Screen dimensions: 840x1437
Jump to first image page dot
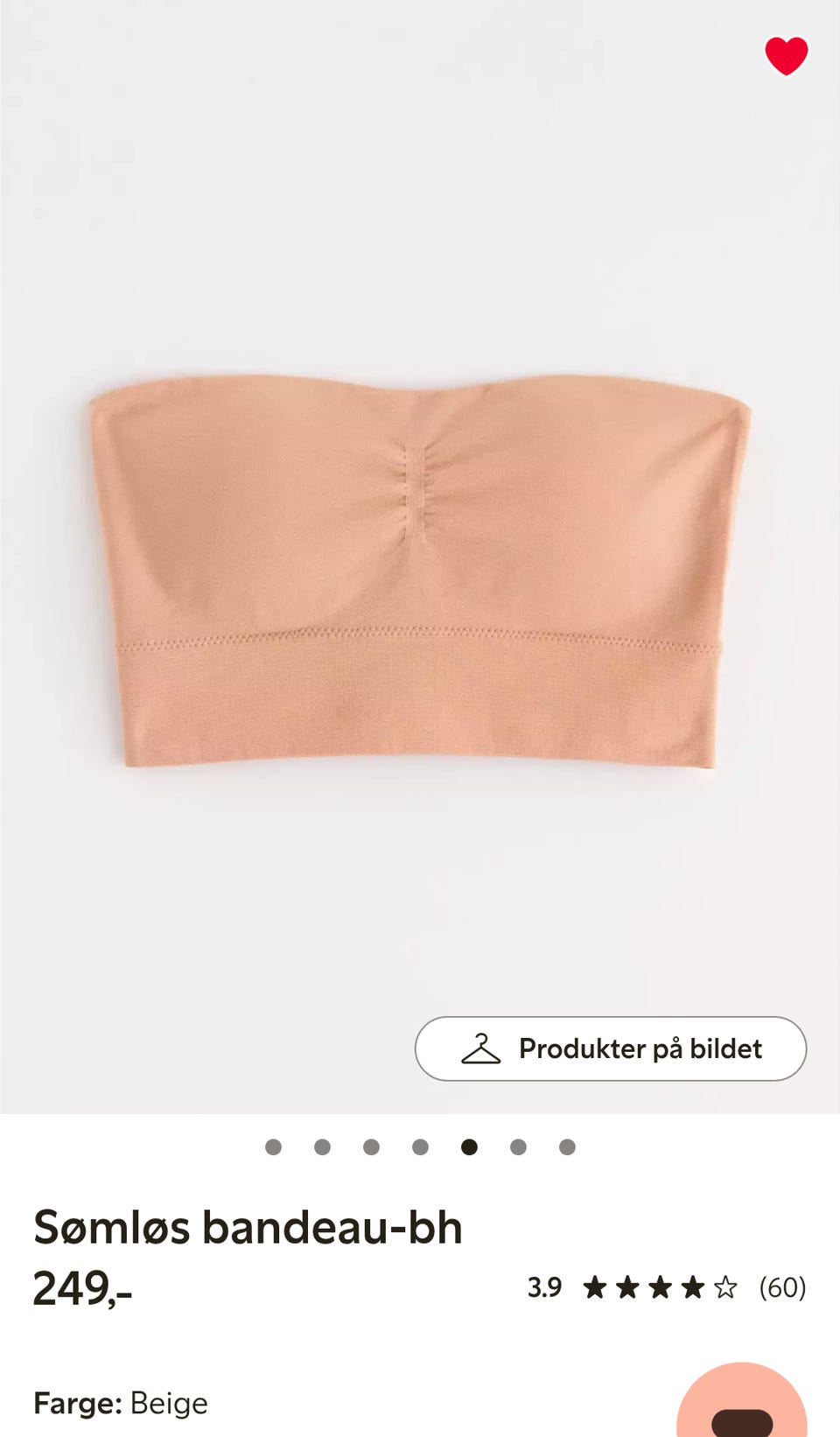(273, 1146)
